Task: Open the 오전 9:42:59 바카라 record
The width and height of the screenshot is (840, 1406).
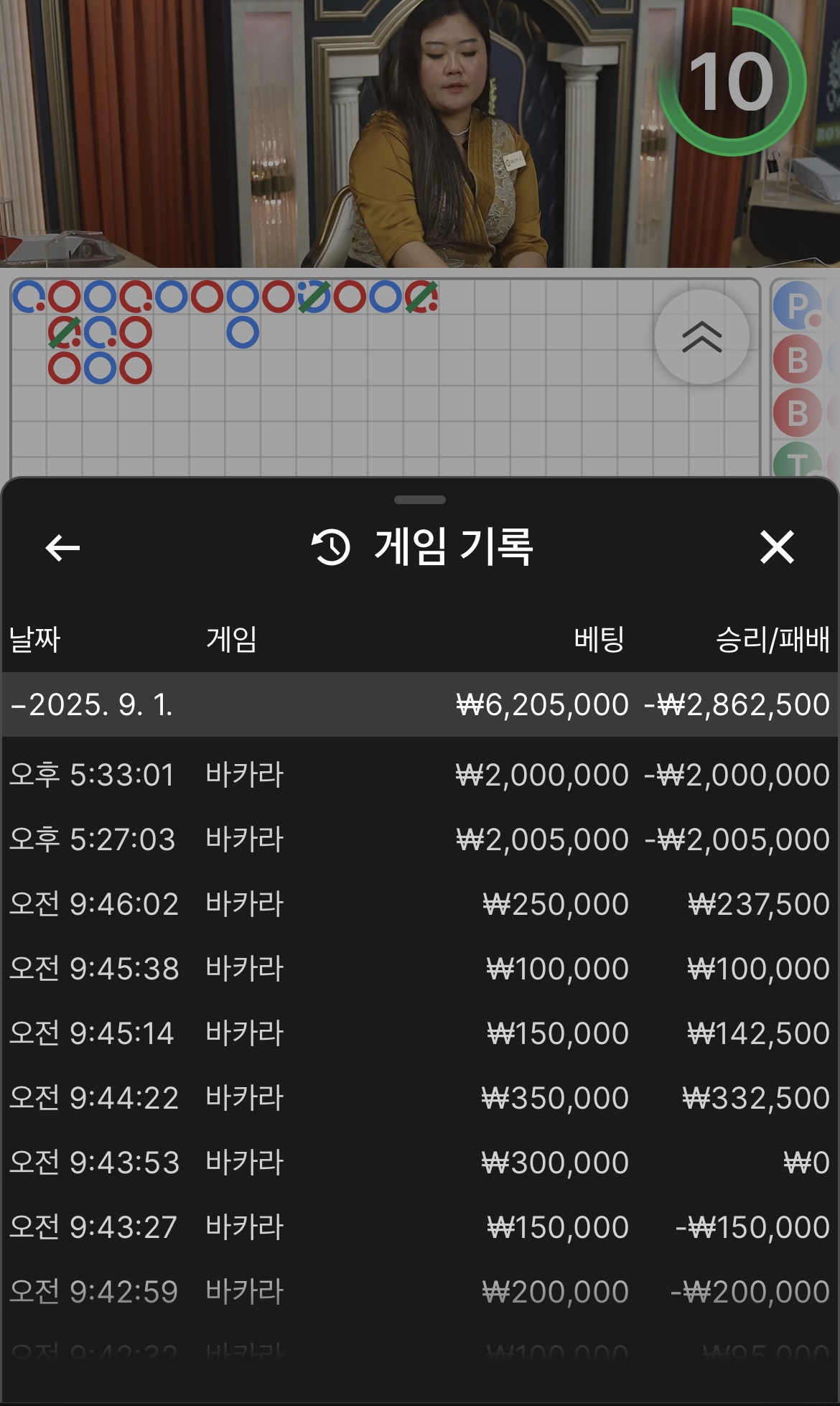Action: coord(420,1292)
